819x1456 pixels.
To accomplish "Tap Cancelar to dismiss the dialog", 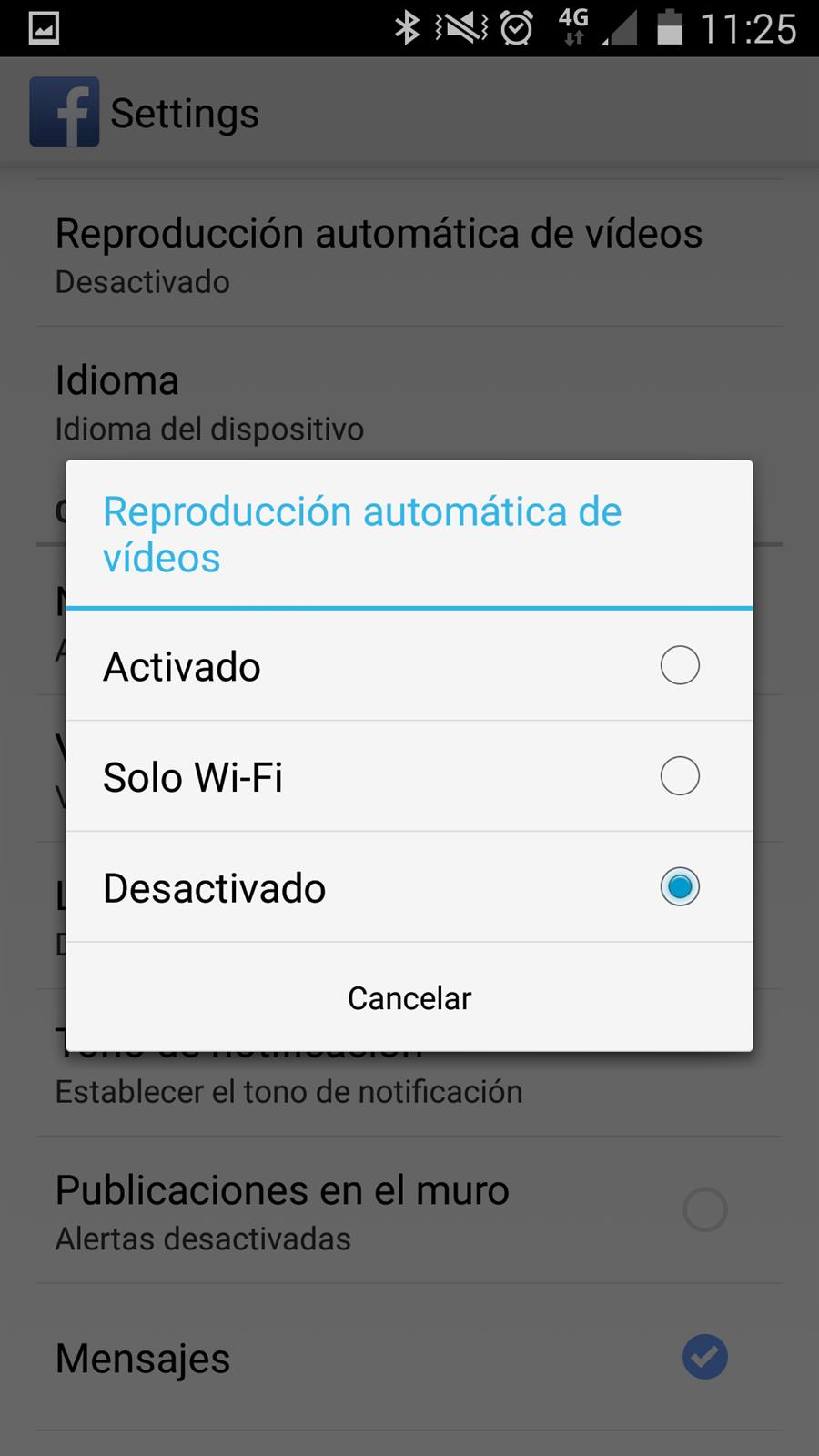I will pos(409,998).
